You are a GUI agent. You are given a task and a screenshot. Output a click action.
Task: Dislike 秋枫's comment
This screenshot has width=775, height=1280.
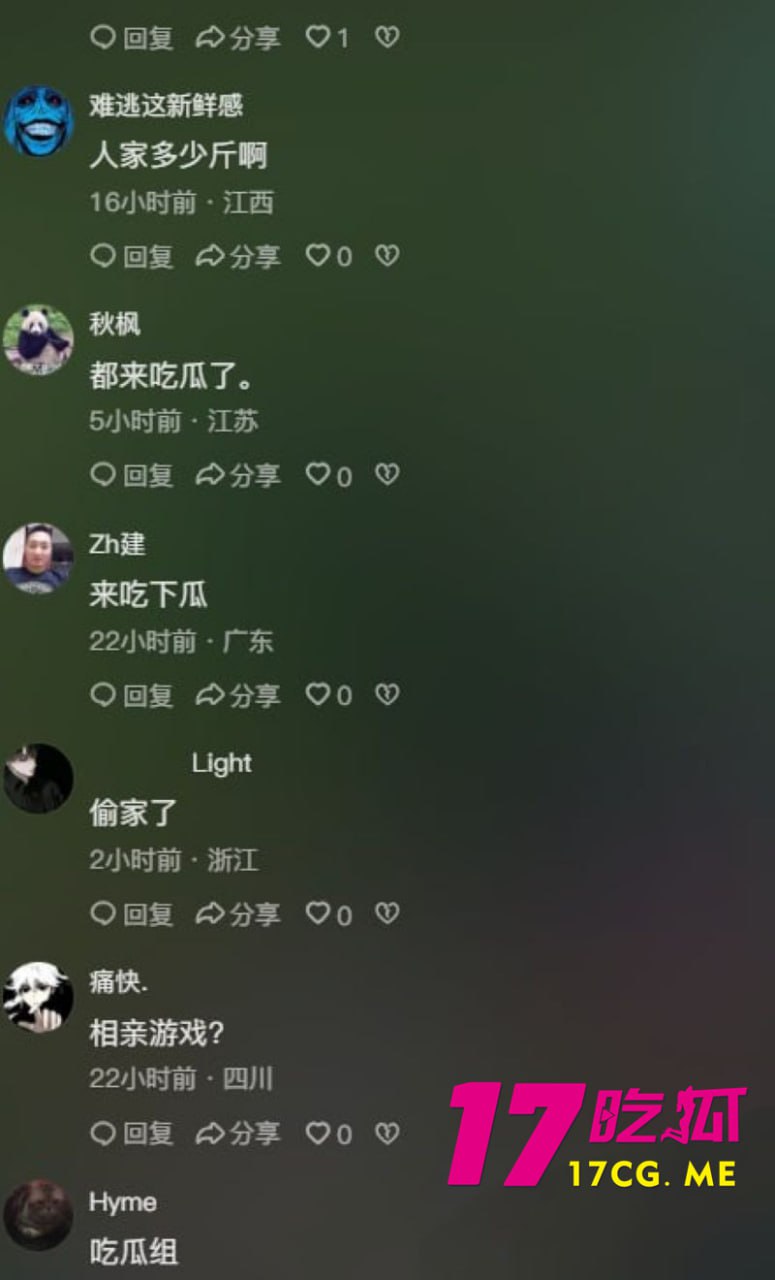386,474
